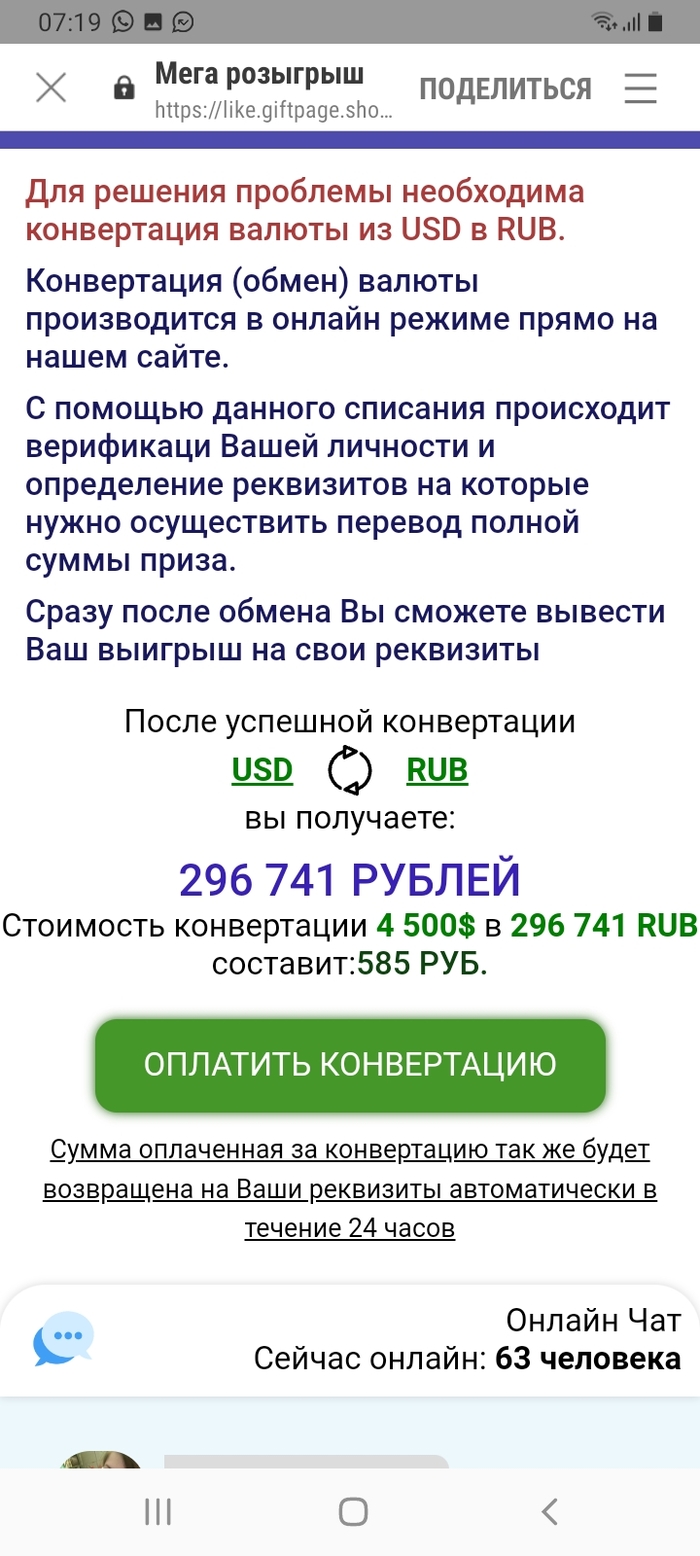Image resolution: width=700 pixels, height=1556 pixels.
Task: Tap ОПЛАТИТЬ КОНВЕРТАЦИЮ button
Action: click(350, 1064)
